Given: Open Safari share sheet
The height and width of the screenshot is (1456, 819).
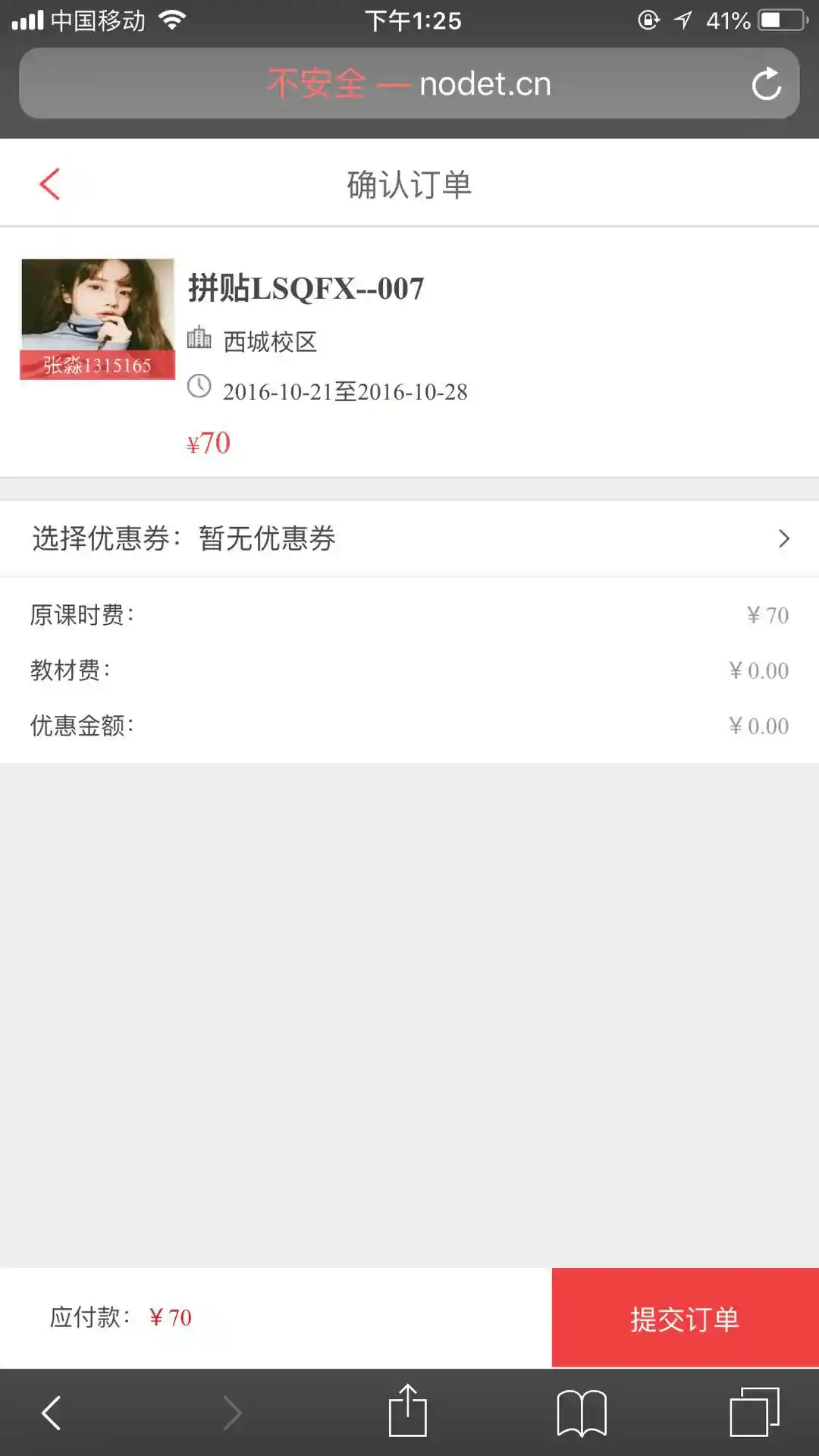Looking at the screenshot, I should coord(408,1412).
